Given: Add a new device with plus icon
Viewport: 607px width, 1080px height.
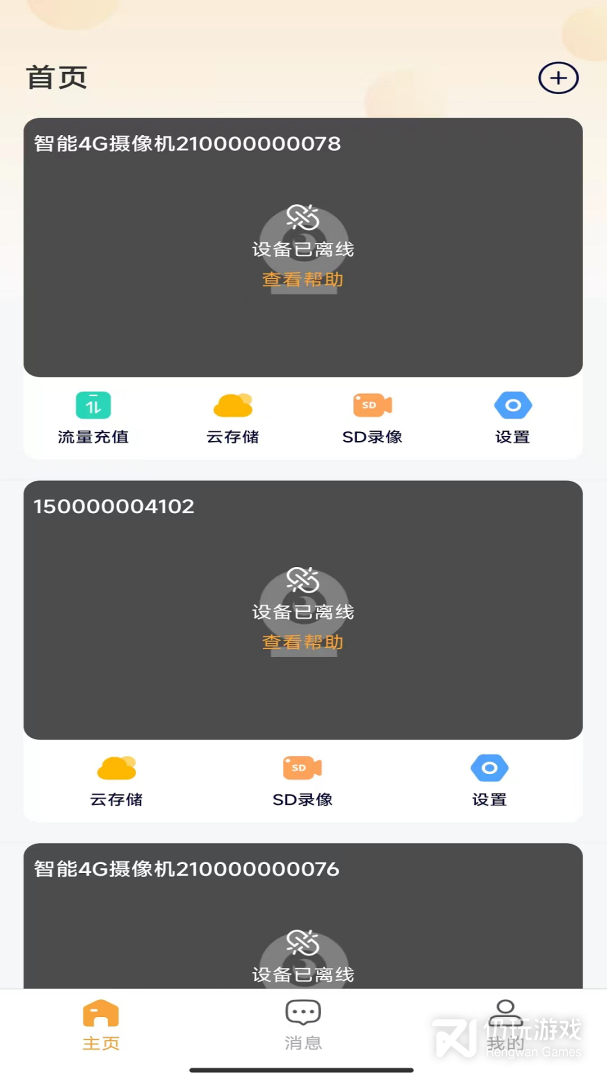Looking at the screenshot, I should [x=558, y=78].
